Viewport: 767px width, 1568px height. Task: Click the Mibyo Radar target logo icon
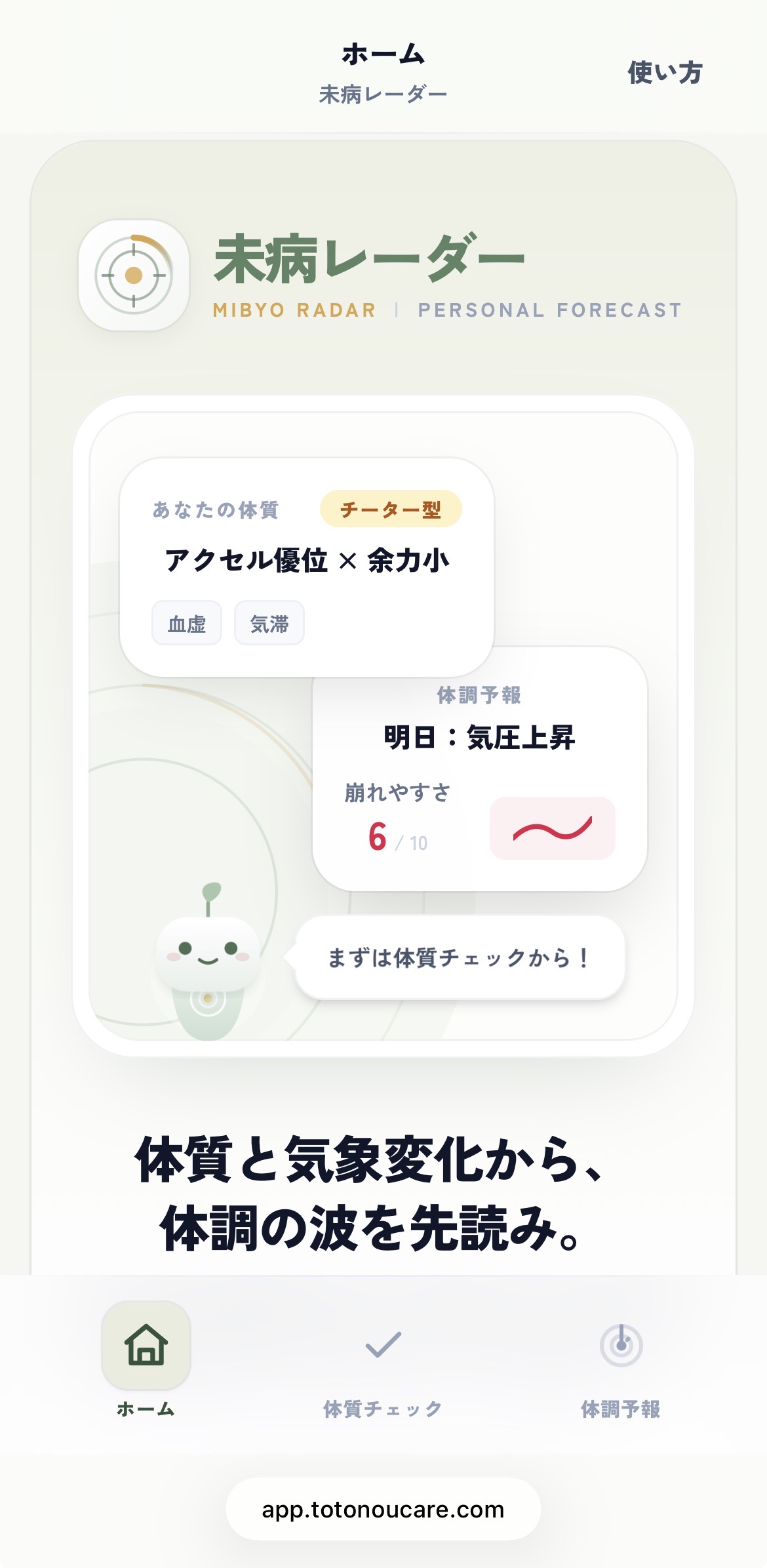coord(133,277)
